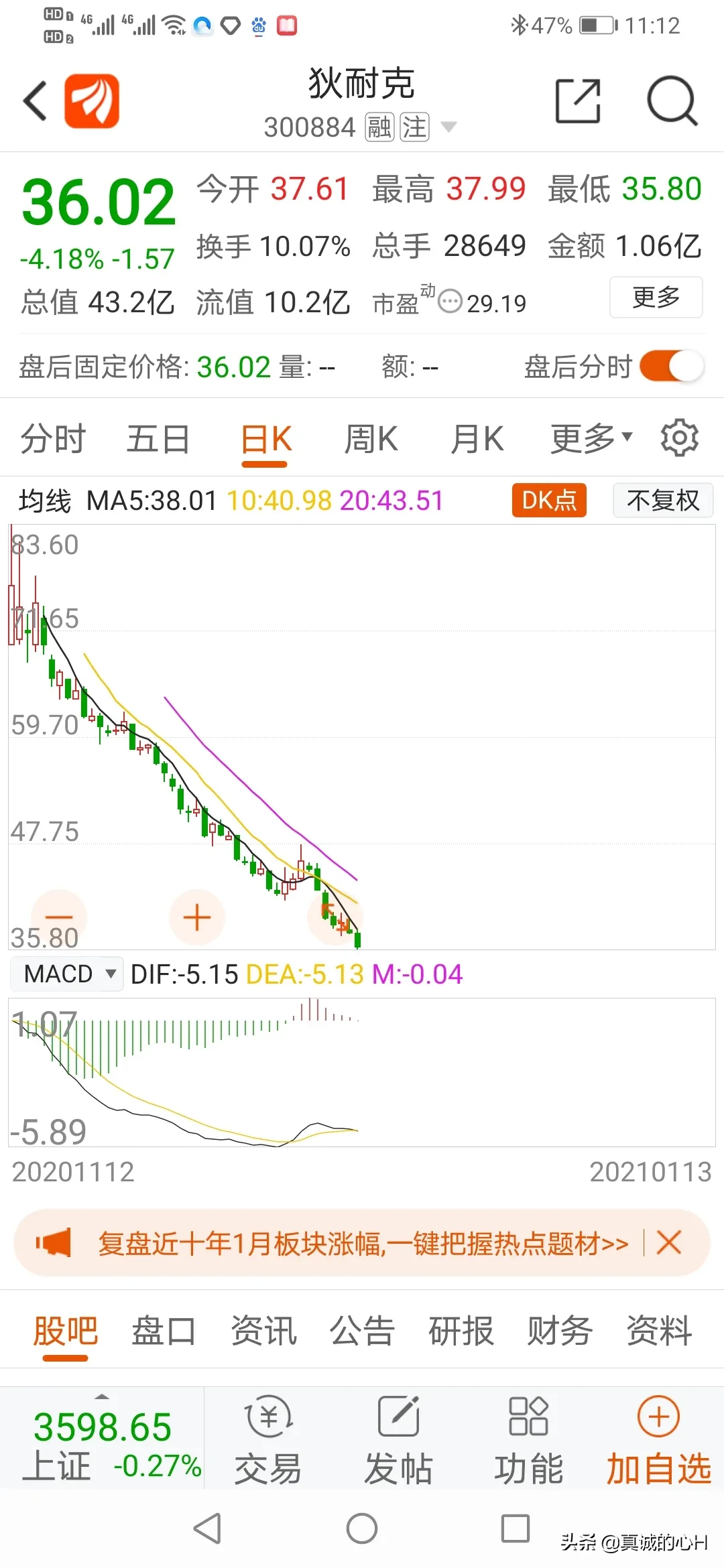Add stock via 加自选

click(x=658, y=1439)
